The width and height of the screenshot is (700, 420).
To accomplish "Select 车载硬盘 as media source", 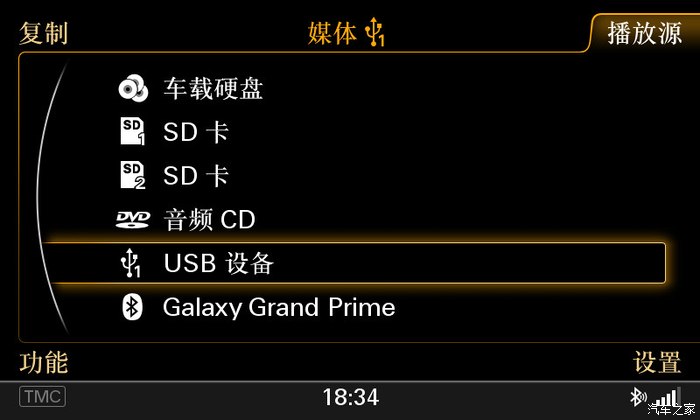I will (x=213, y=89).
